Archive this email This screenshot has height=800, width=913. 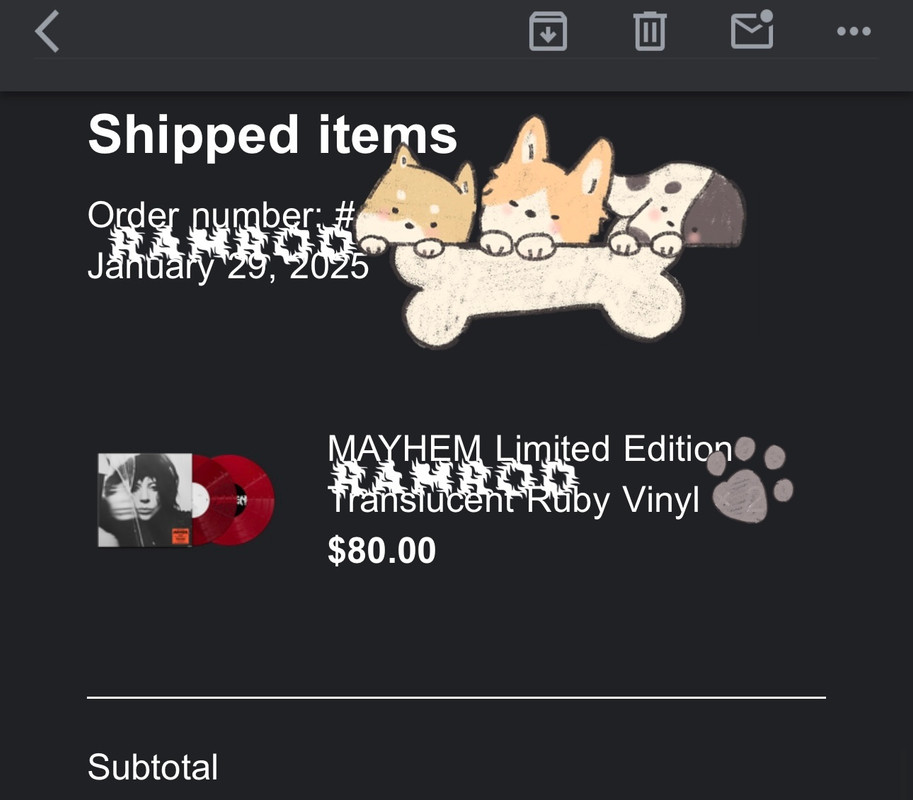(548, 32)
